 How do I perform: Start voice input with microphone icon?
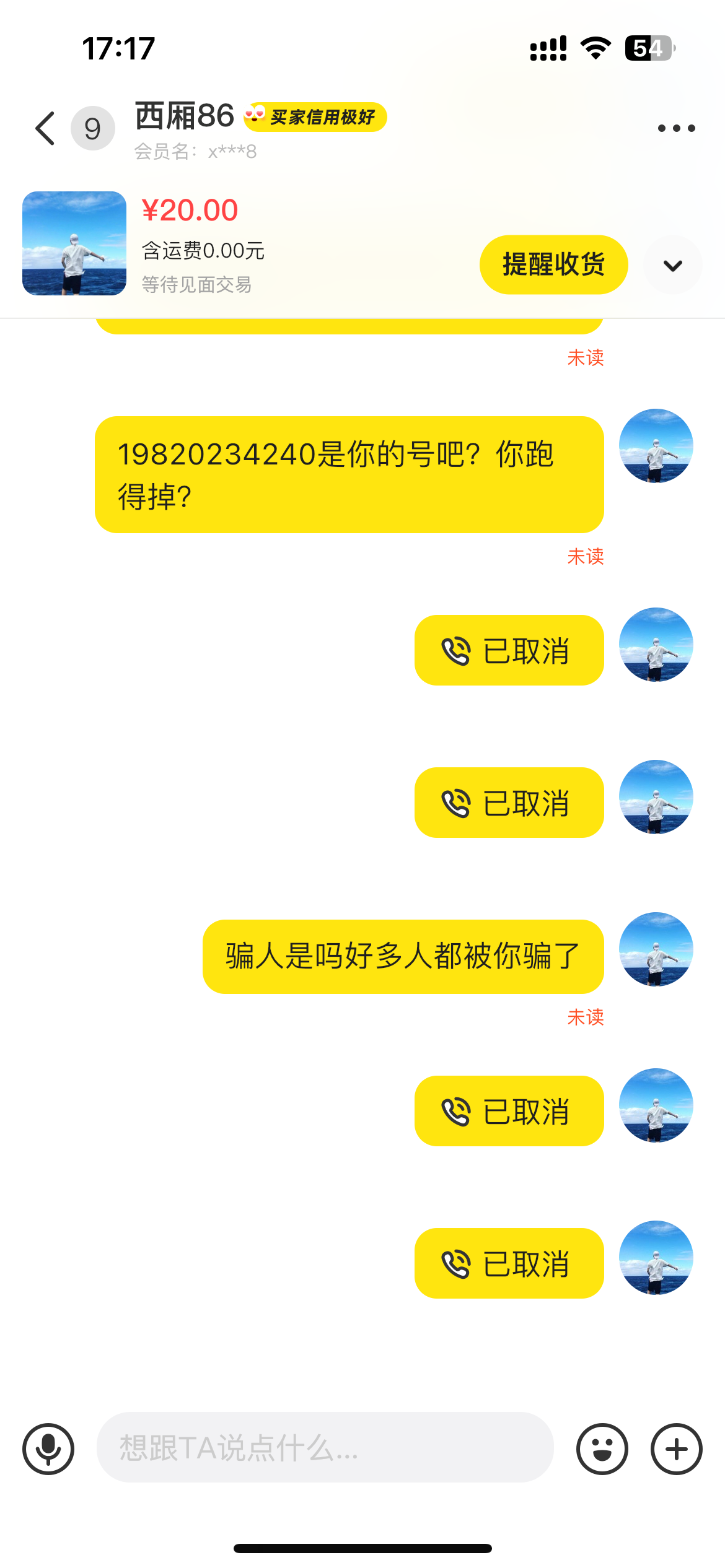click(48, 1449)
